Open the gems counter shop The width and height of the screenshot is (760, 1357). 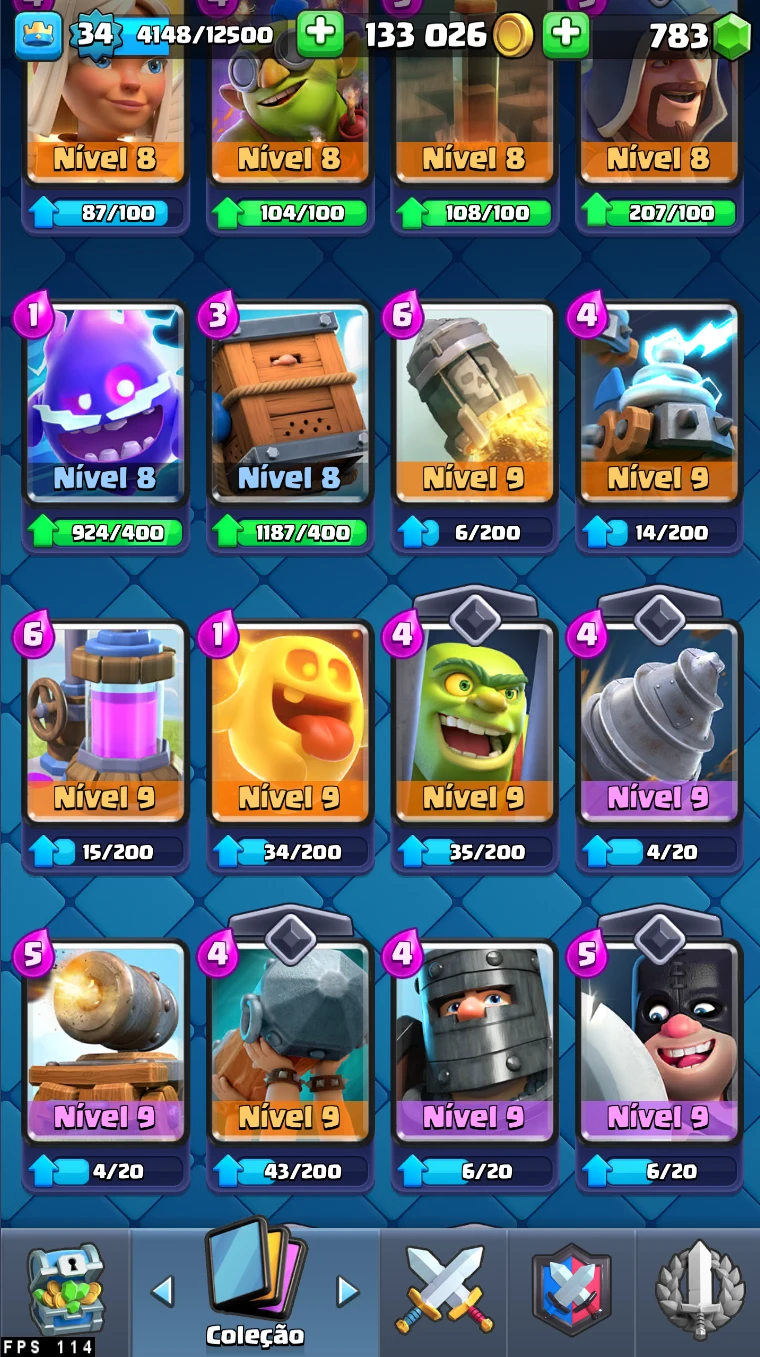click(731, 37)
